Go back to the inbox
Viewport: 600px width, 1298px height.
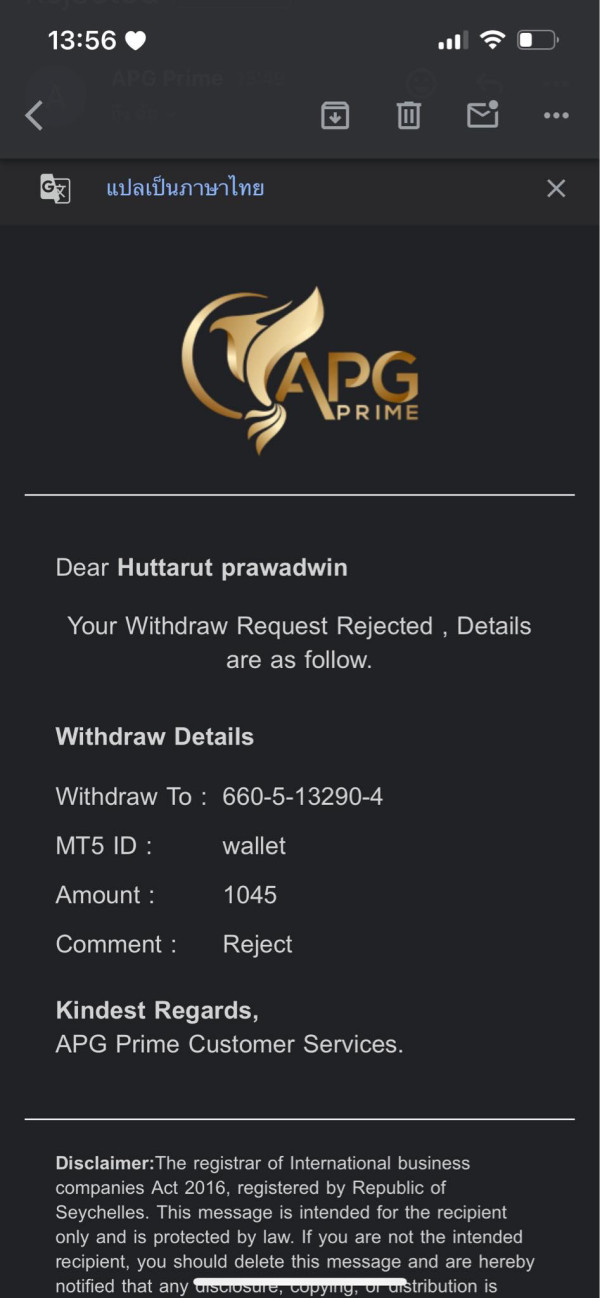click(34, 116)
